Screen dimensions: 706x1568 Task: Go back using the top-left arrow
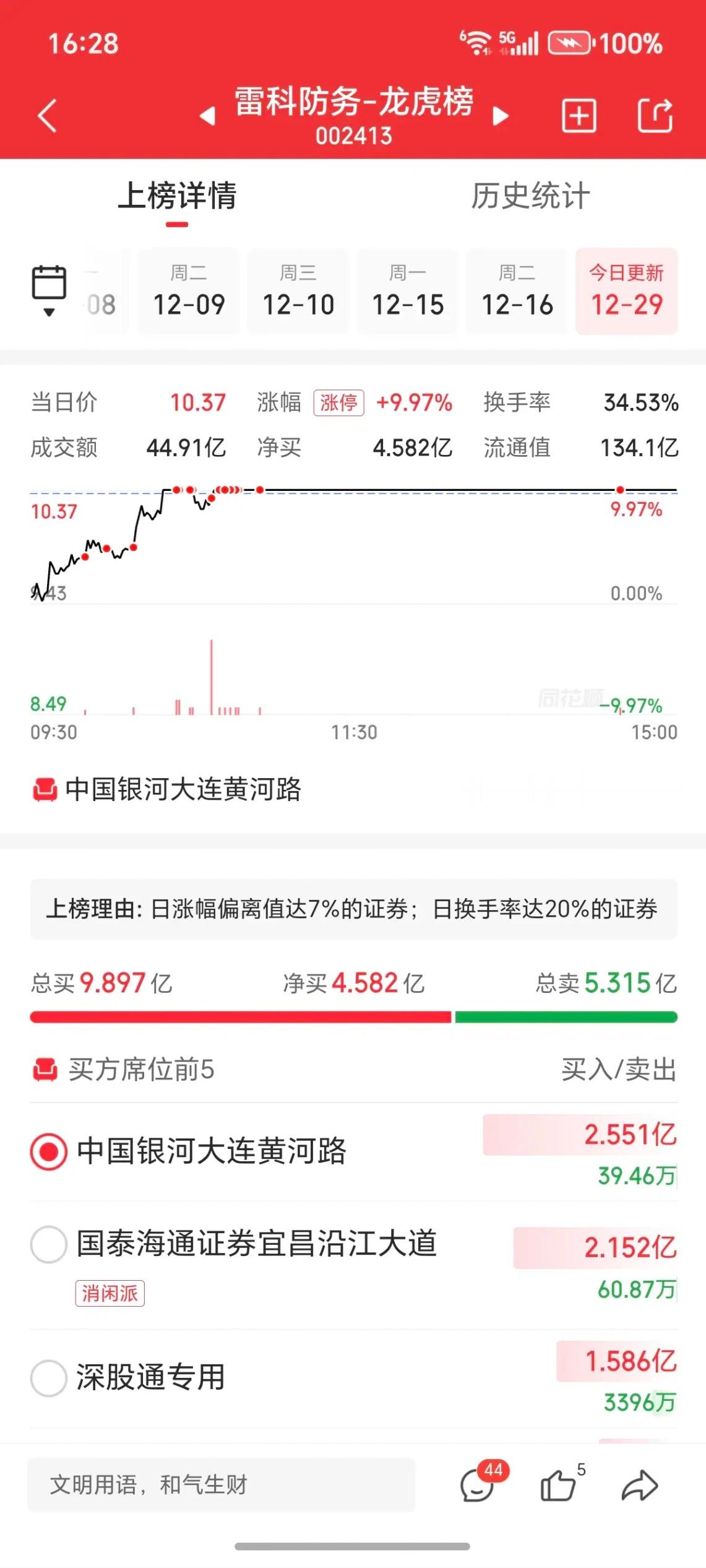(x=48, y=116)
